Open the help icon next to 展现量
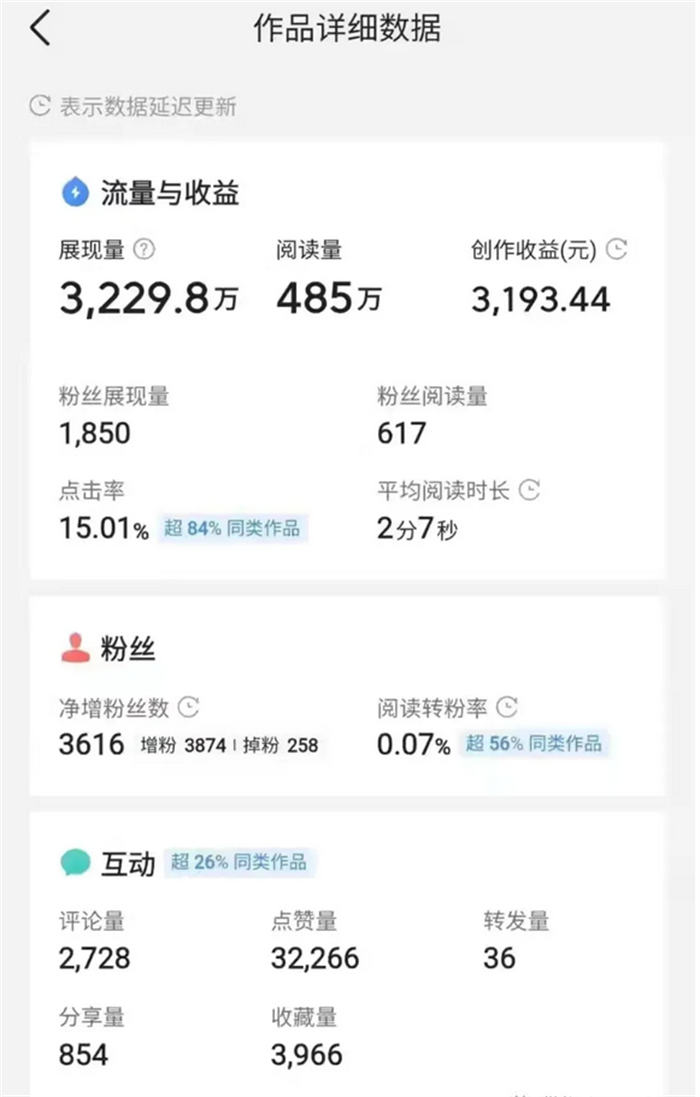The height and width of the screenshot is (1097, 700). pyautogui.click(x=144, y=250)
